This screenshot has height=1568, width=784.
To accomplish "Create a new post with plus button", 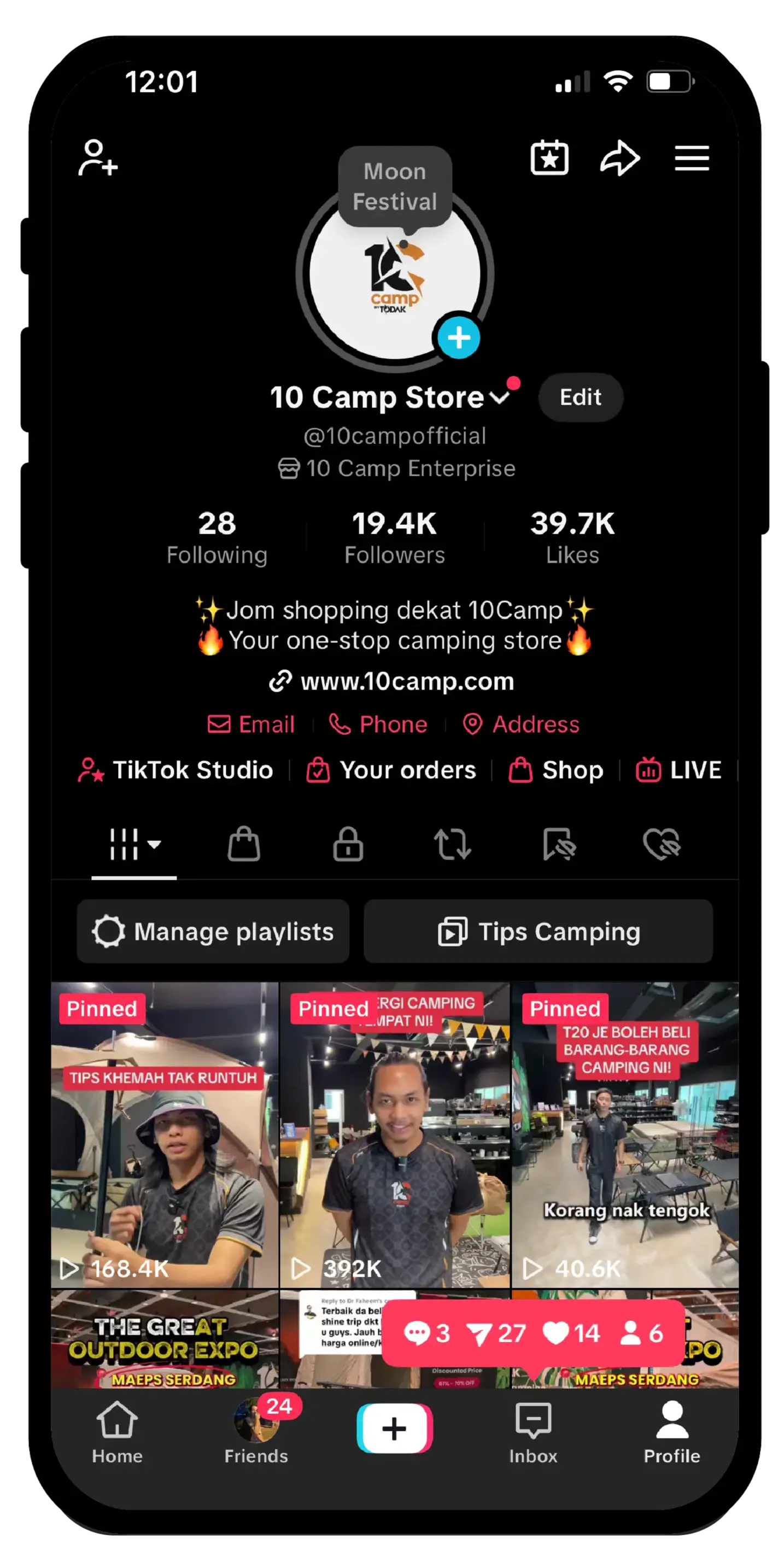I will 394,1428.
